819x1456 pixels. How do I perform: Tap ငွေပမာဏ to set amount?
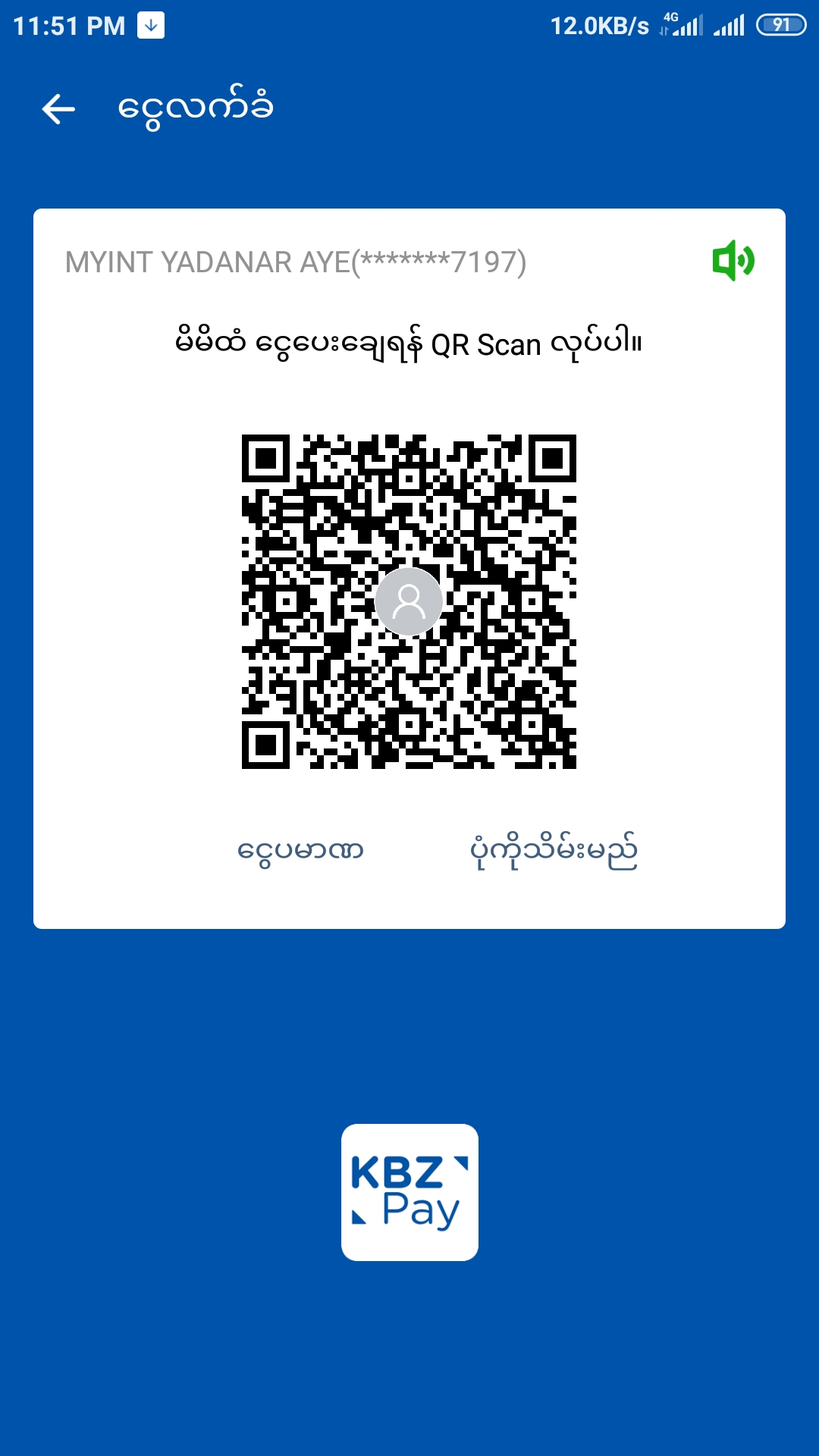[300, 851]
